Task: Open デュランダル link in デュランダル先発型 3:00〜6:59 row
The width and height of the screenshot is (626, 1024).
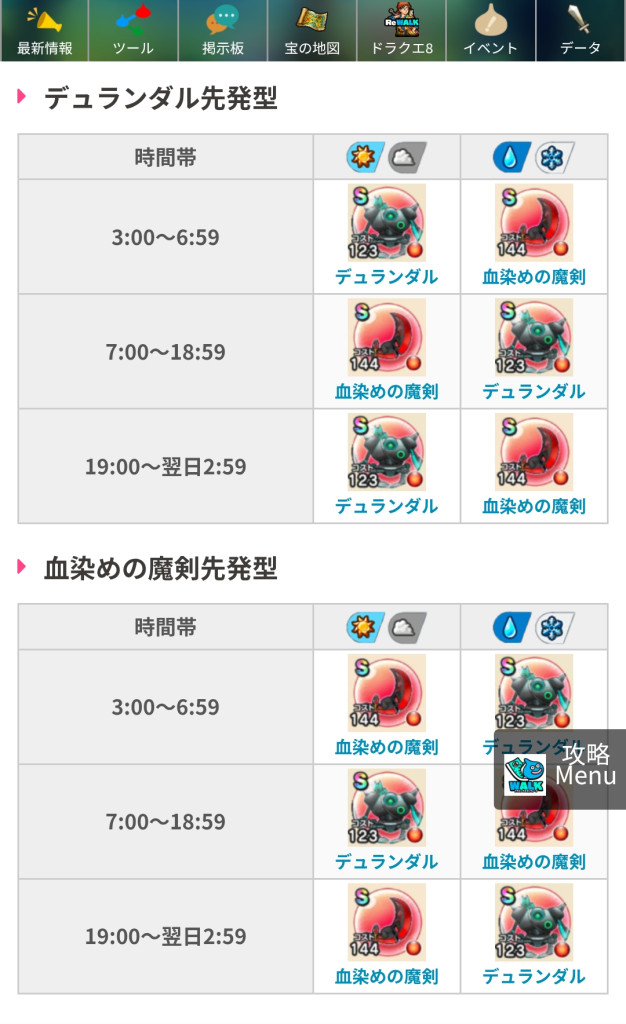Action: 386,277
